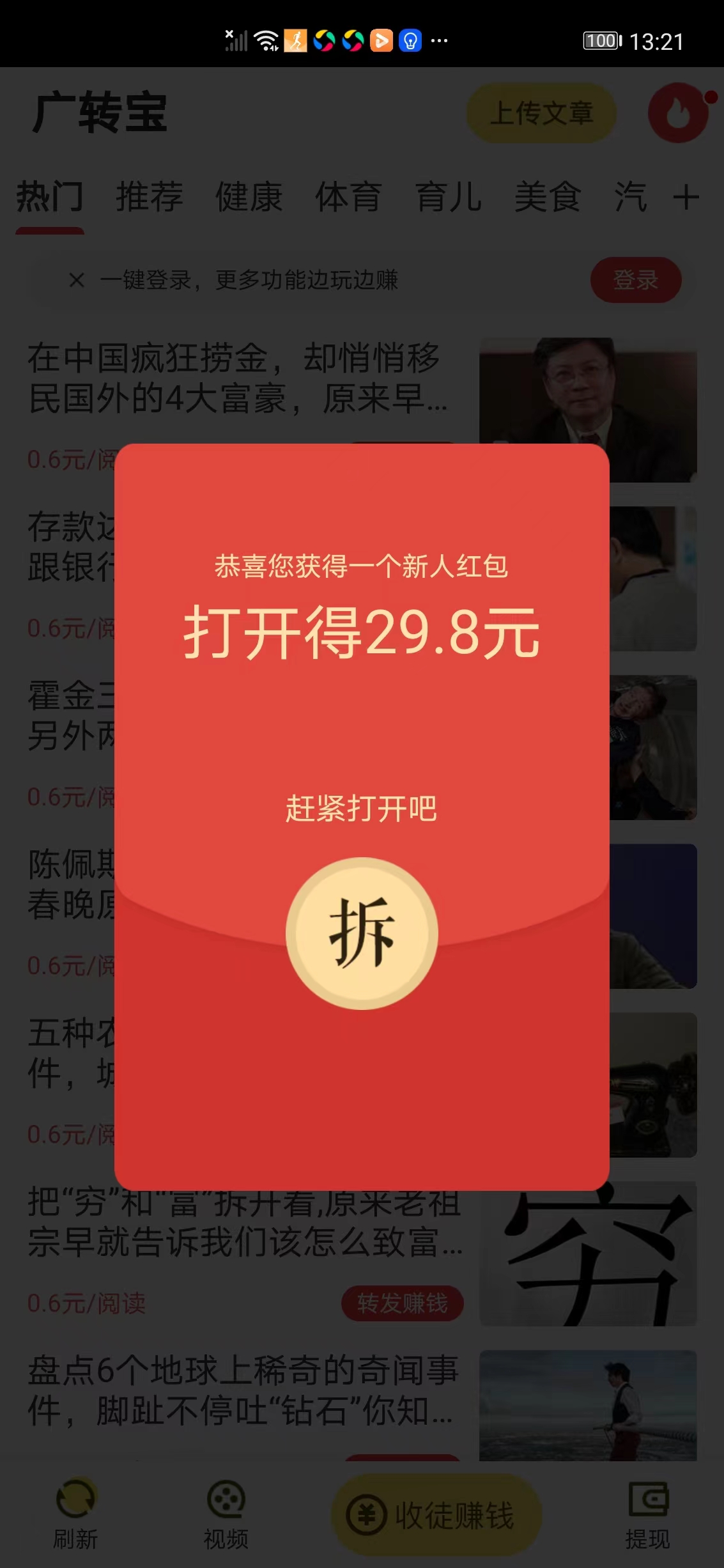Enable one-tap login by tapping 登录

636,280
